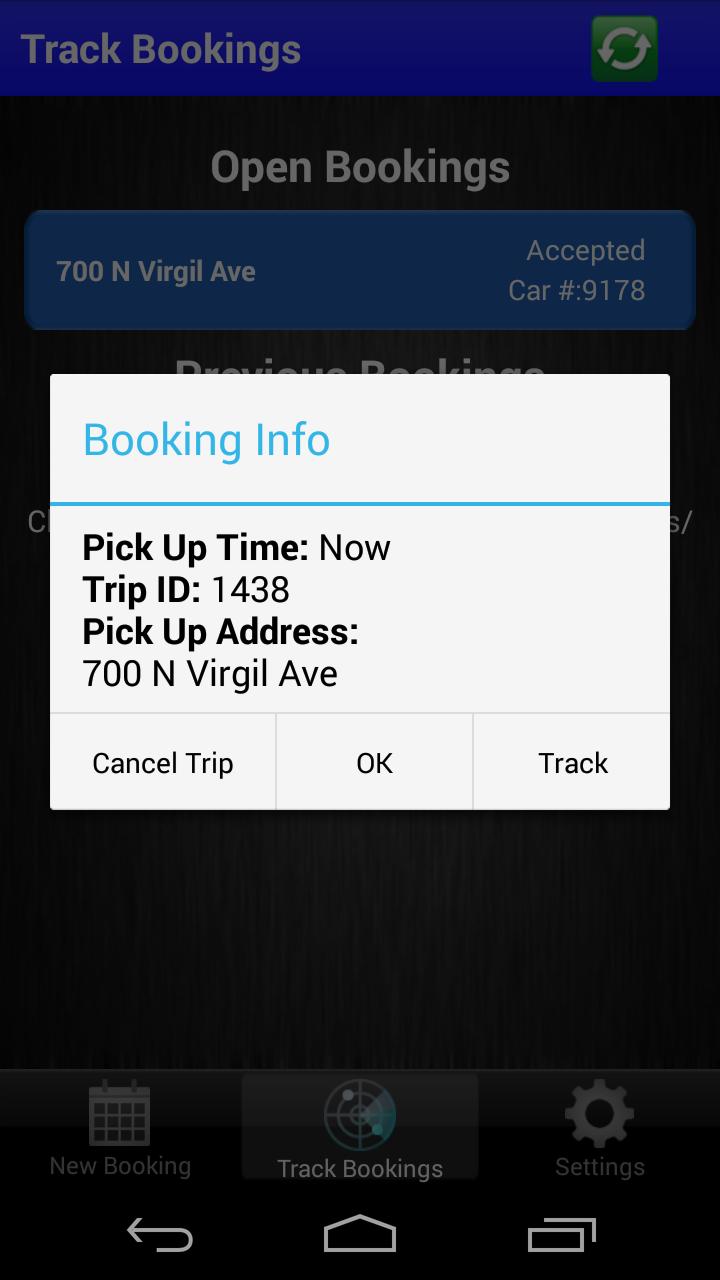Cancel the trip from Booking Info
Viewport: 720px width, 1280px height.
(163, 762)
